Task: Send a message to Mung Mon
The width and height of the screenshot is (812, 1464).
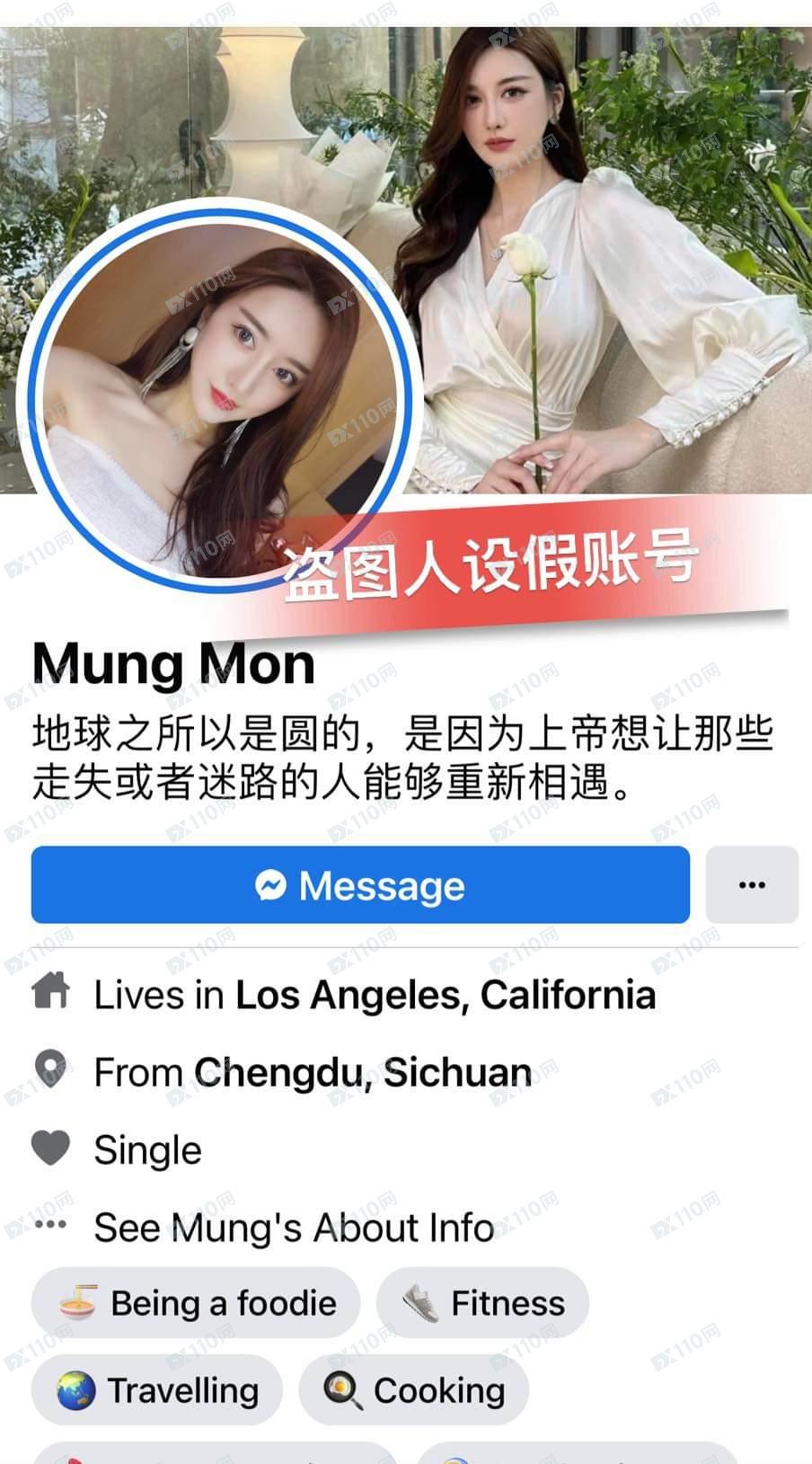Action: [360, 885]
